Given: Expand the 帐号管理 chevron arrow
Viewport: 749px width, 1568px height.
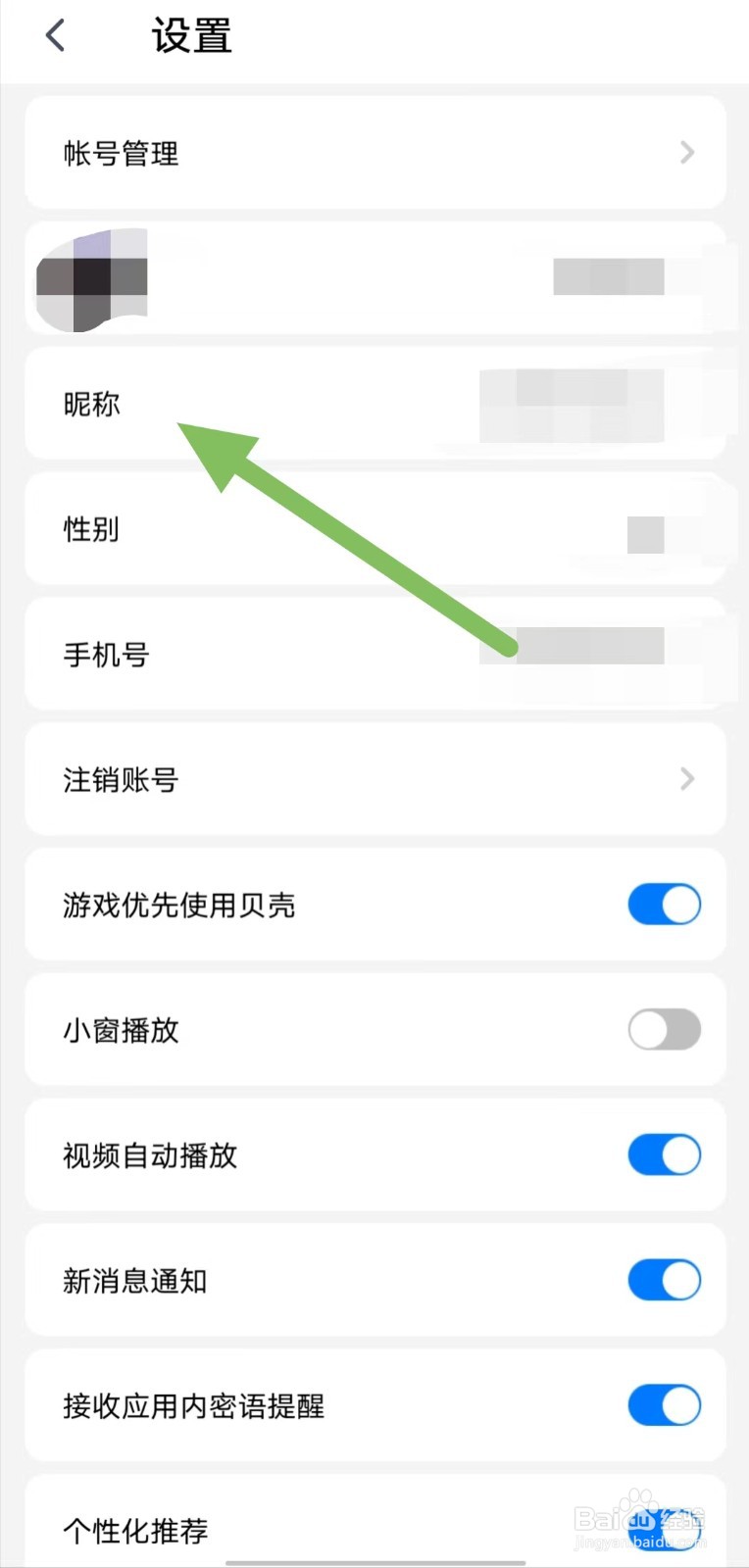Looking at the screenshot, I should click(686, 153).
